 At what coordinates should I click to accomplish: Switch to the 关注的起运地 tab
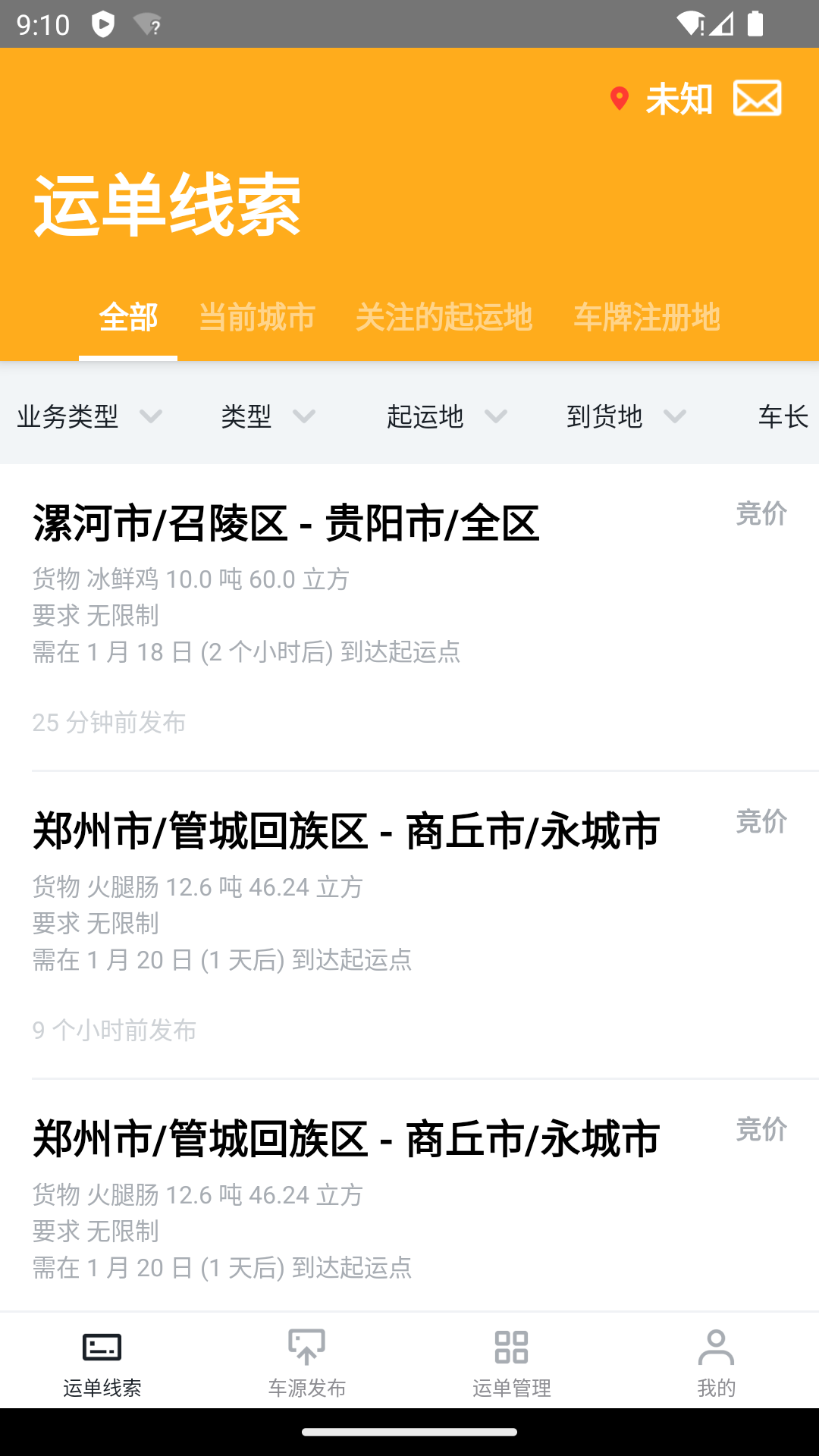[444, 317]
